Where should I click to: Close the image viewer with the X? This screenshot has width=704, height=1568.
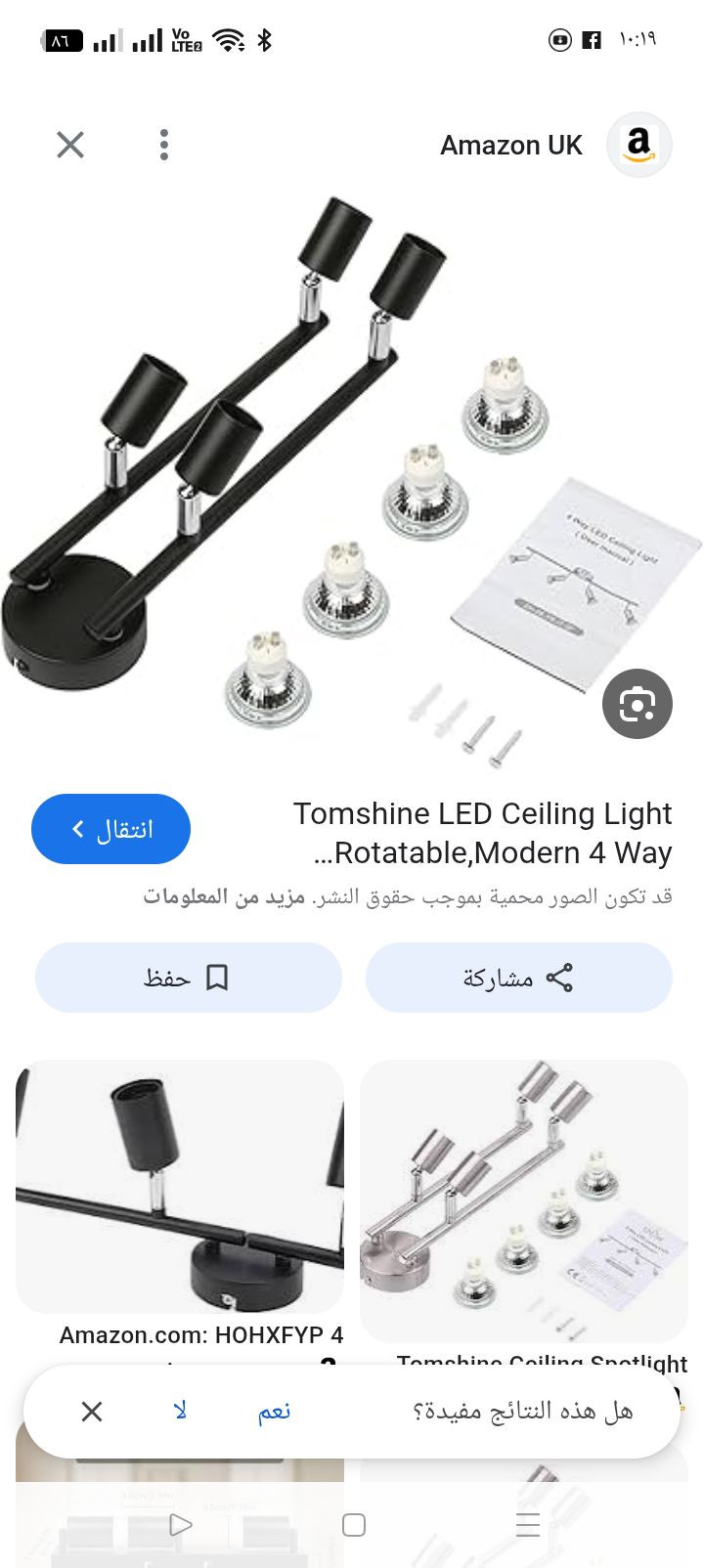(x=70, y=145)
